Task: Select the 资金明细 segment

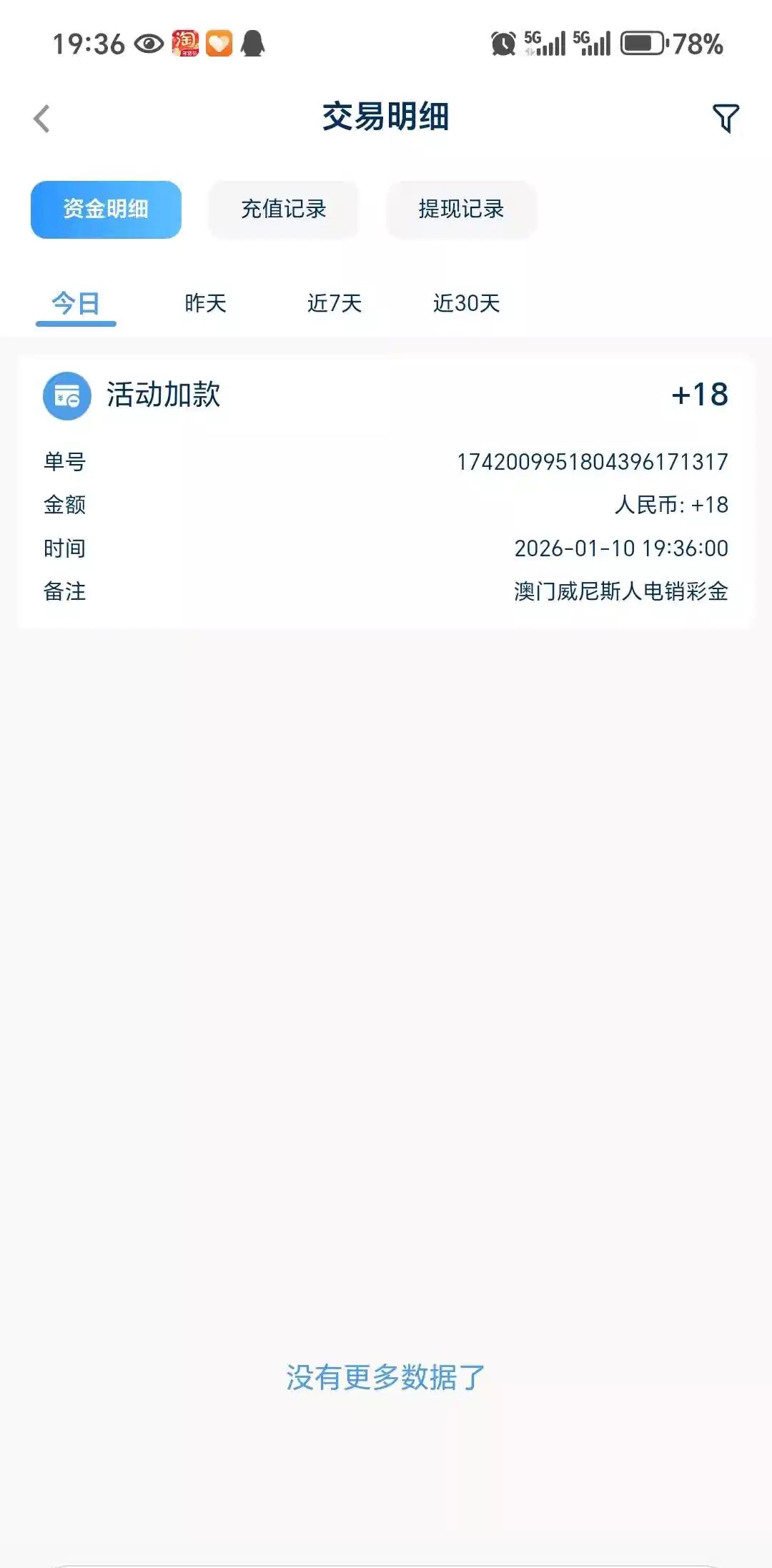Action: [106, 209]
